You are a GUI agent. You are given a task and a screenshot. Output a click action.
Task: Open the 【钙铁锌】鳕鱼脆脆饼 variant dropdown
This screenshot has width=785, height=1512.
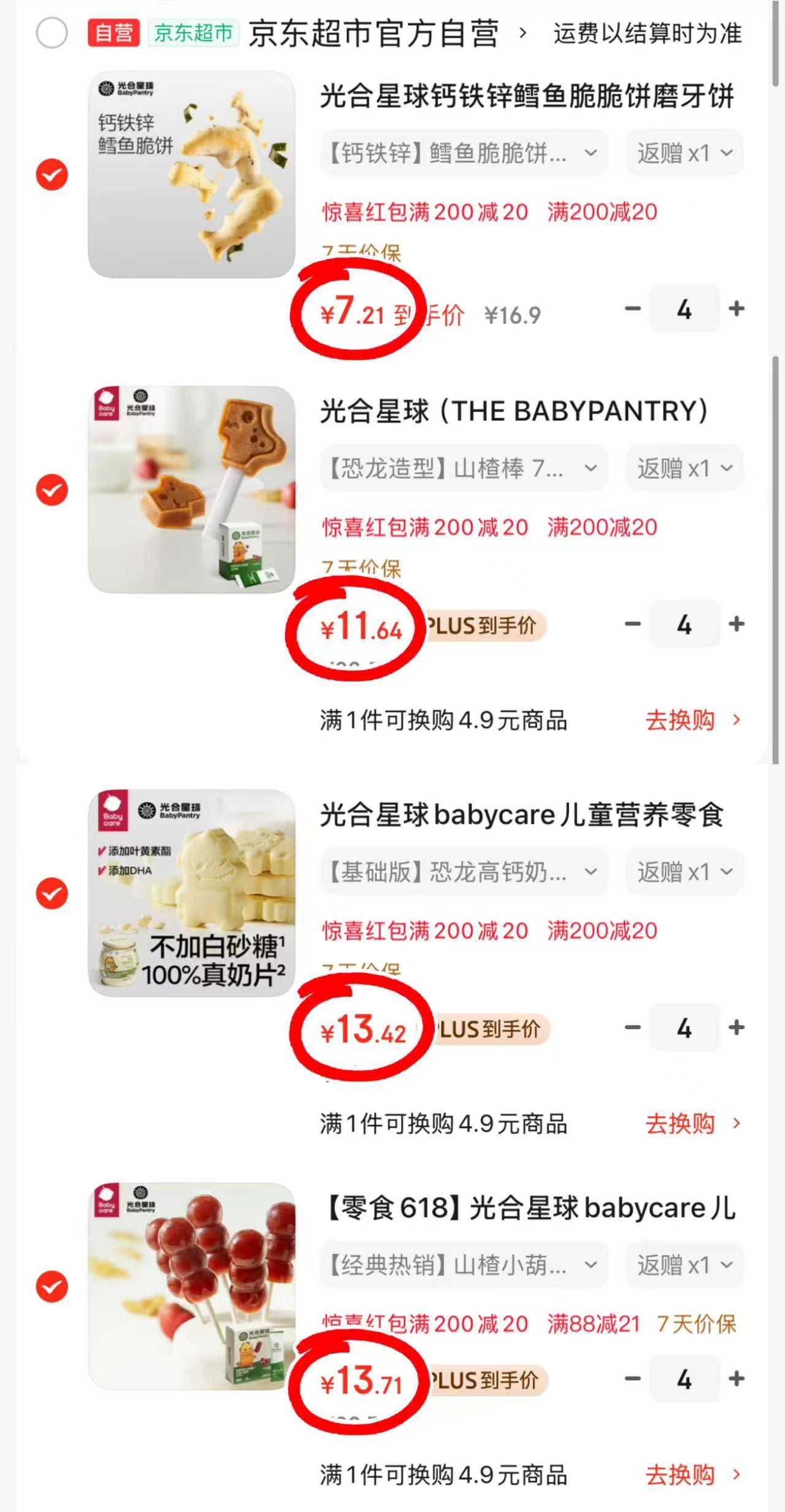462,153
